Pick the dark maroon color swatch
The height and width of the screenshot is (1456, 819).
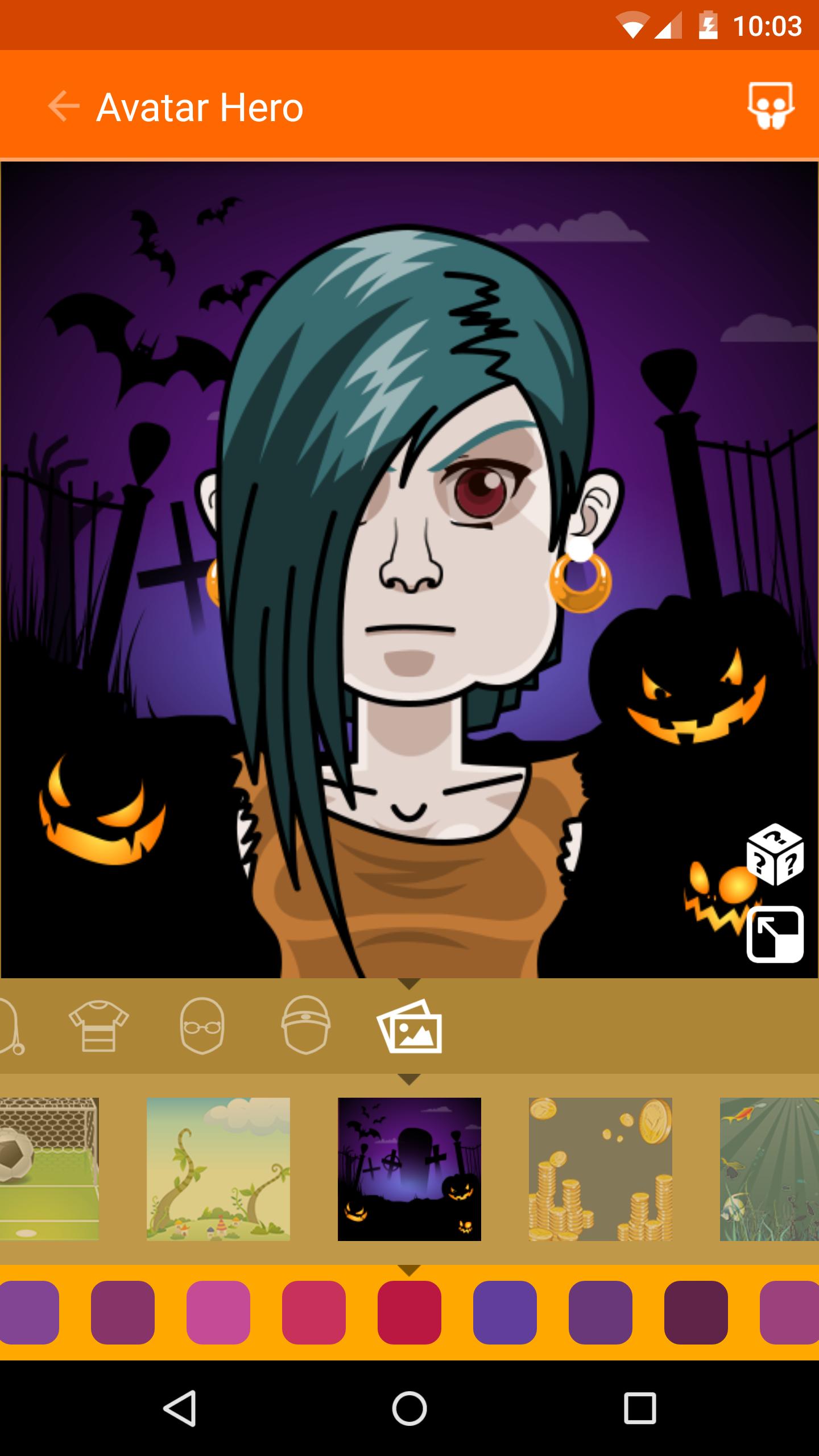[696, 1312]
